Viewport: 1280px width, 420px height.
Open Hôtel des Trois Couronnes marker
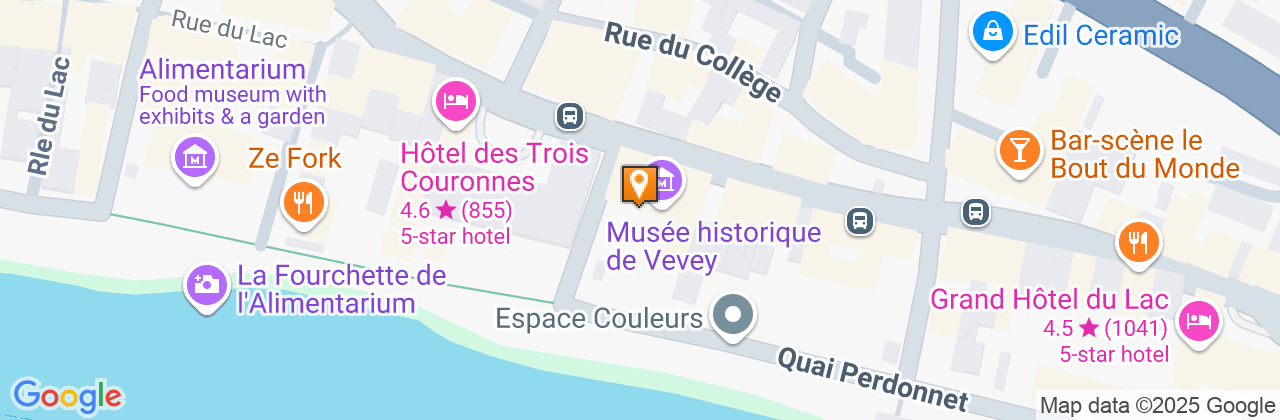point(455,100)
